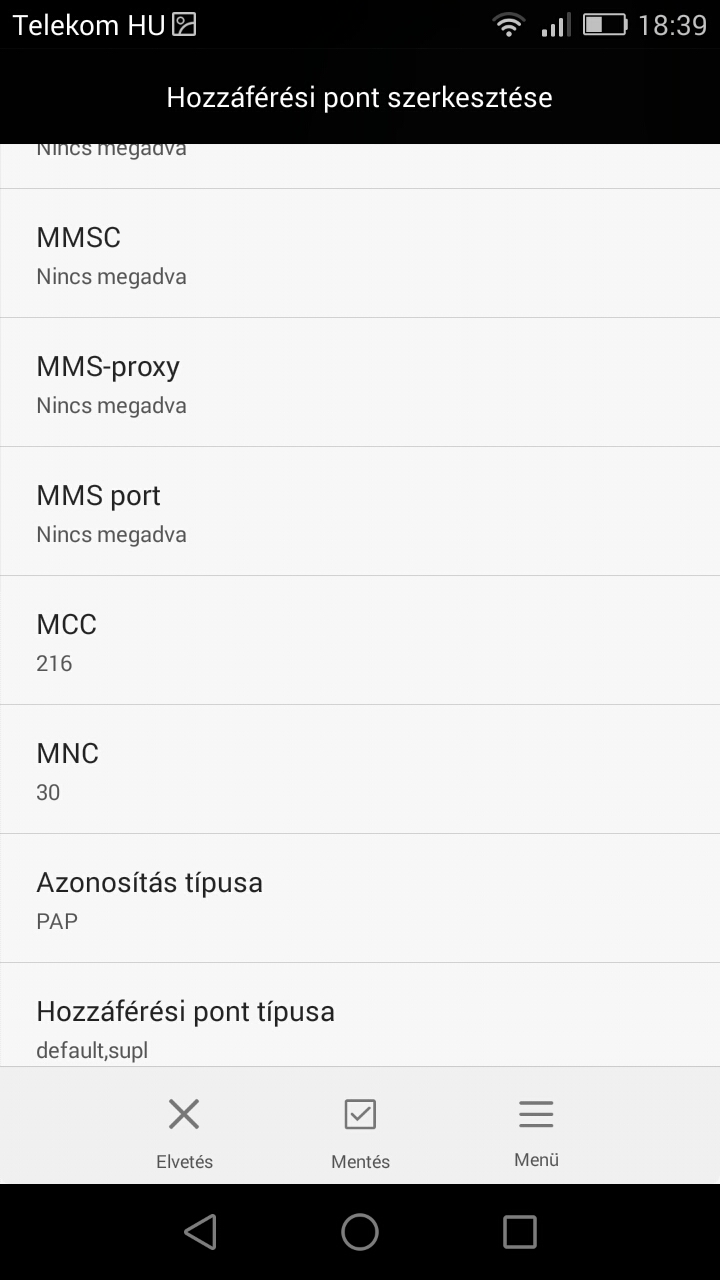Open Azonosítás típusa setting
This screenshot has height=1280, width=720.
point(360,898)
